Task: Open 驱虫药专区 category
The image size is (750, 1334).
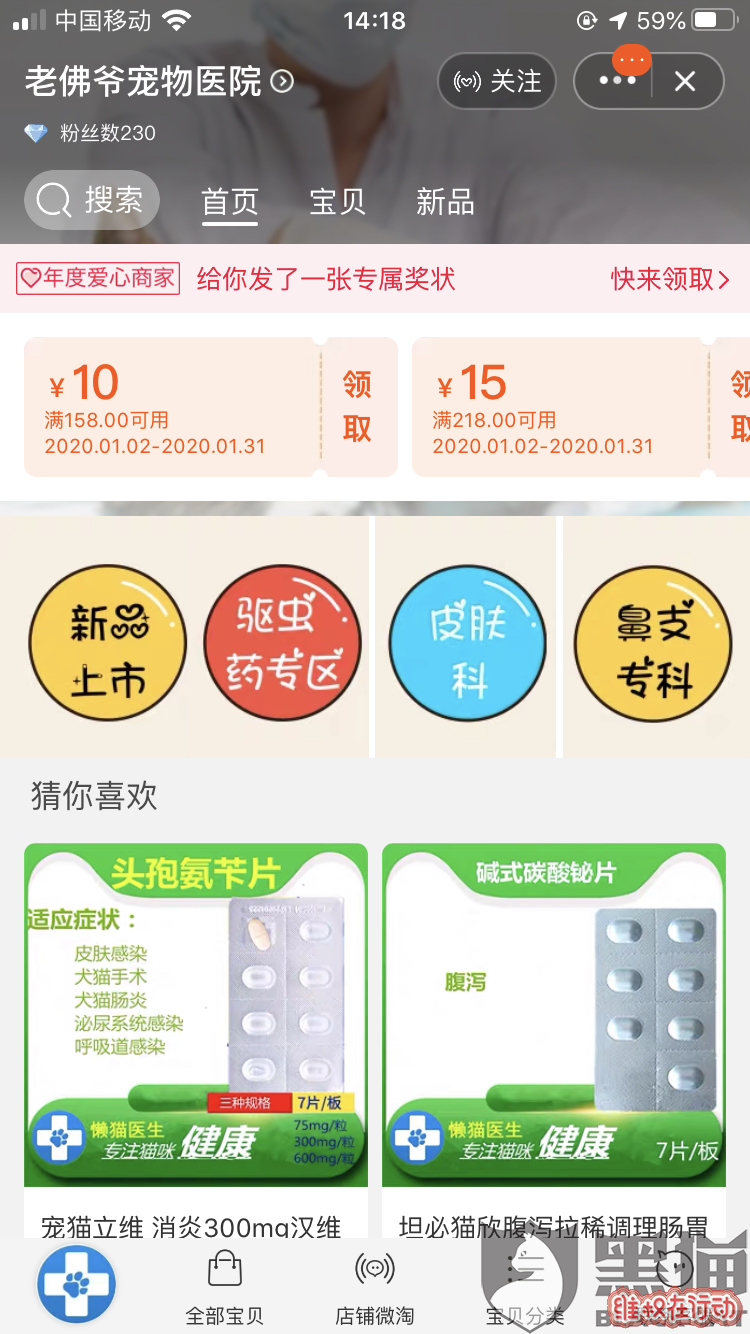Action: 283,643
